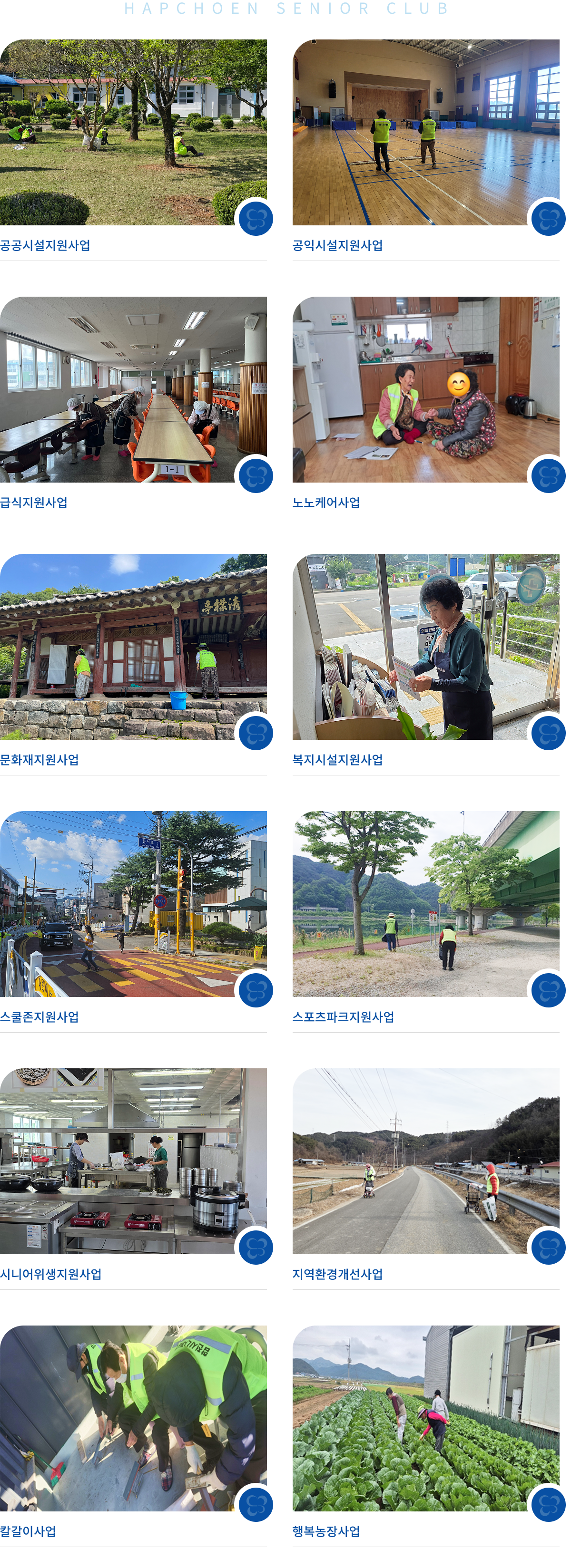Select the 행복농장사업 card
Viewport: 571px width, 1568px height.
coord(425,1418)
